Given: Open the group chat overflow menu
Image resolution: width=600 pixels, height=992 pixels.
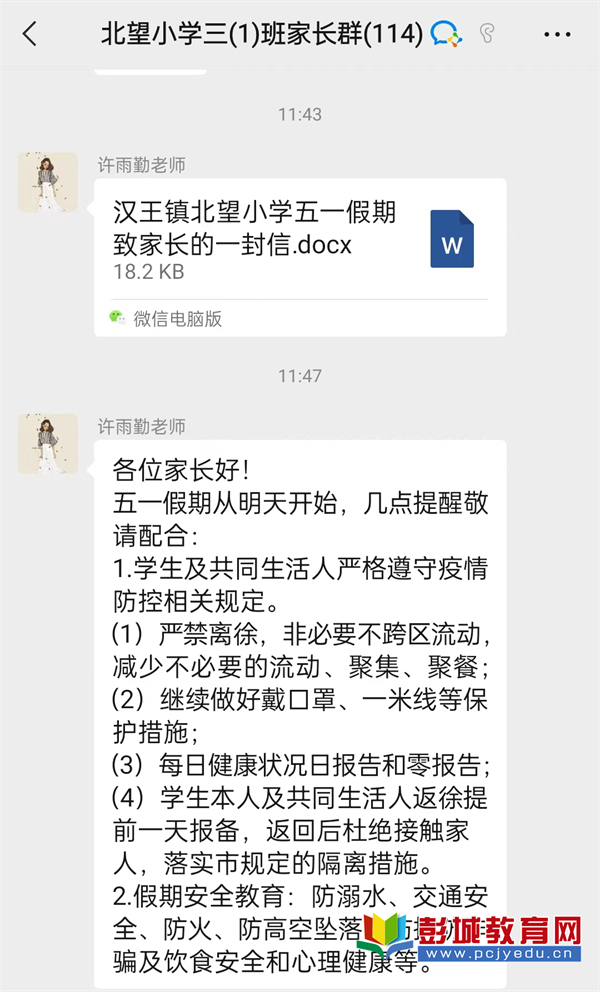Looking at the screenshot, I should tap(557, 34).
